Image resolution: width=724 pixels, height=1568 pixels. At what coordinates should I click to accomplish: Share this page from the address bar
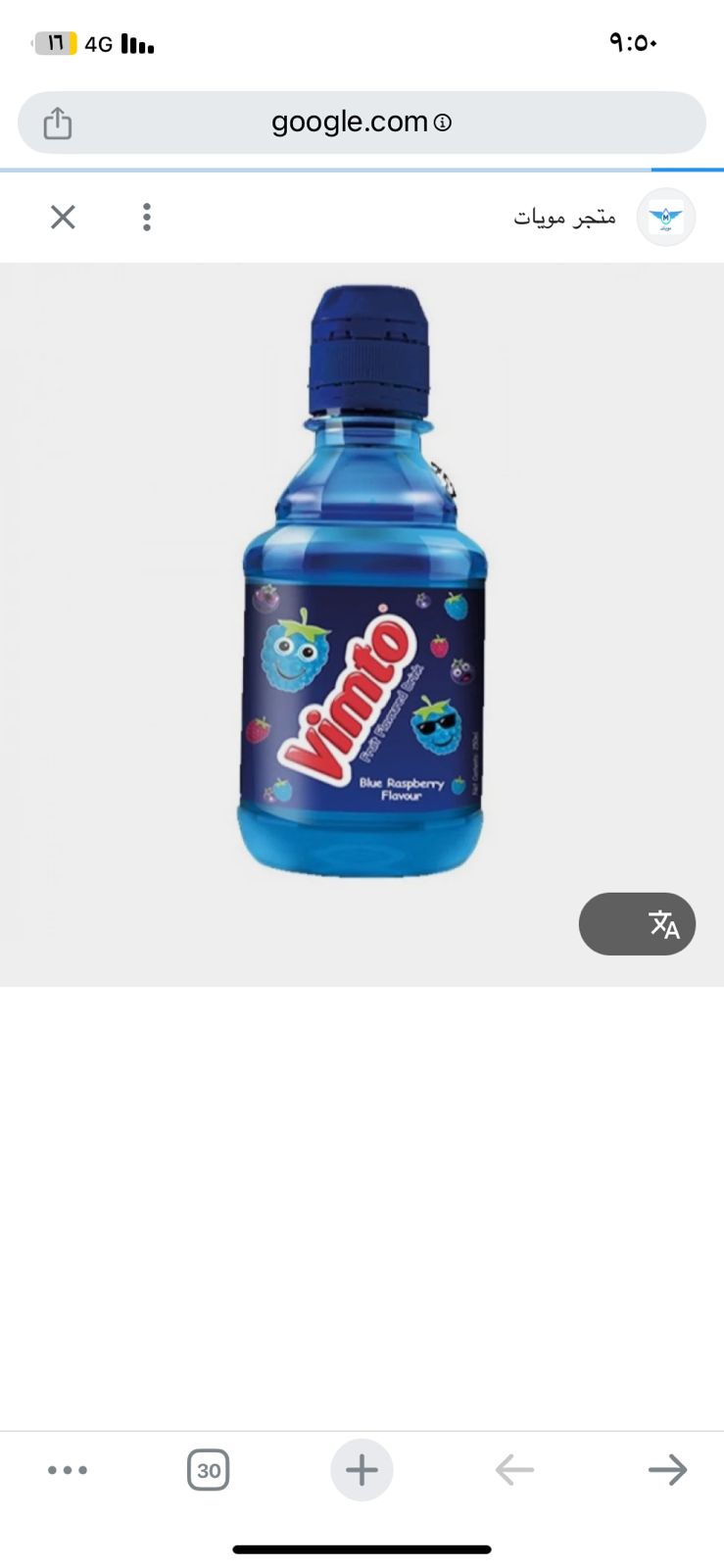pos(58,123)
